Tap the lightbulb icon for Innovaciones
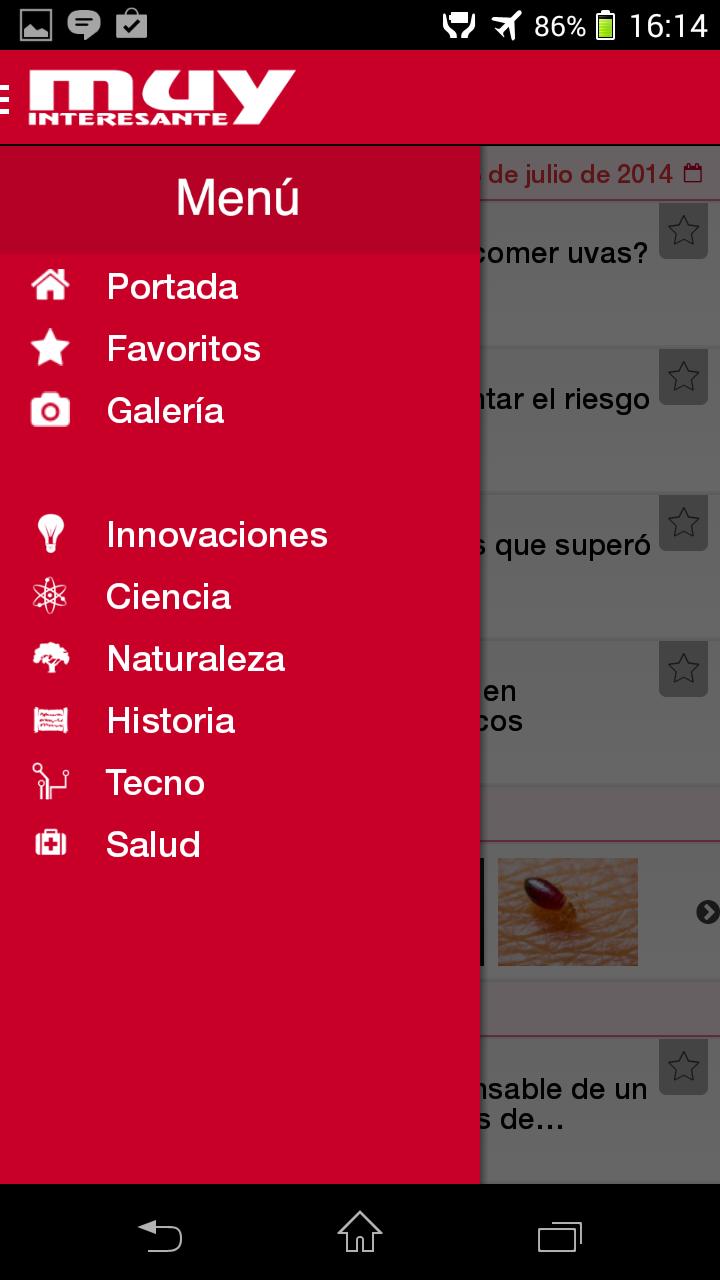The height and width of the screenshot is (1280, 720). point(48,534)
